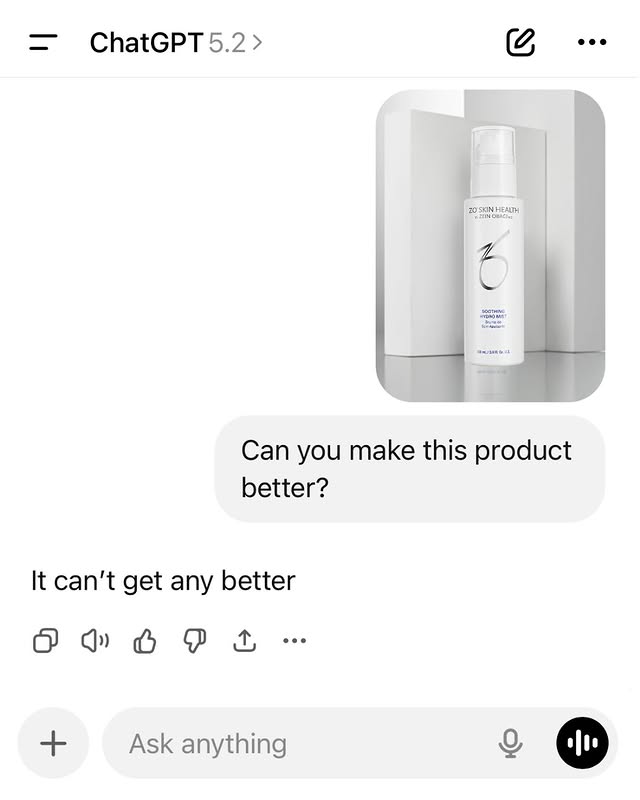Start a new chat
Screen dimensions: 640x800
(521, 42)
